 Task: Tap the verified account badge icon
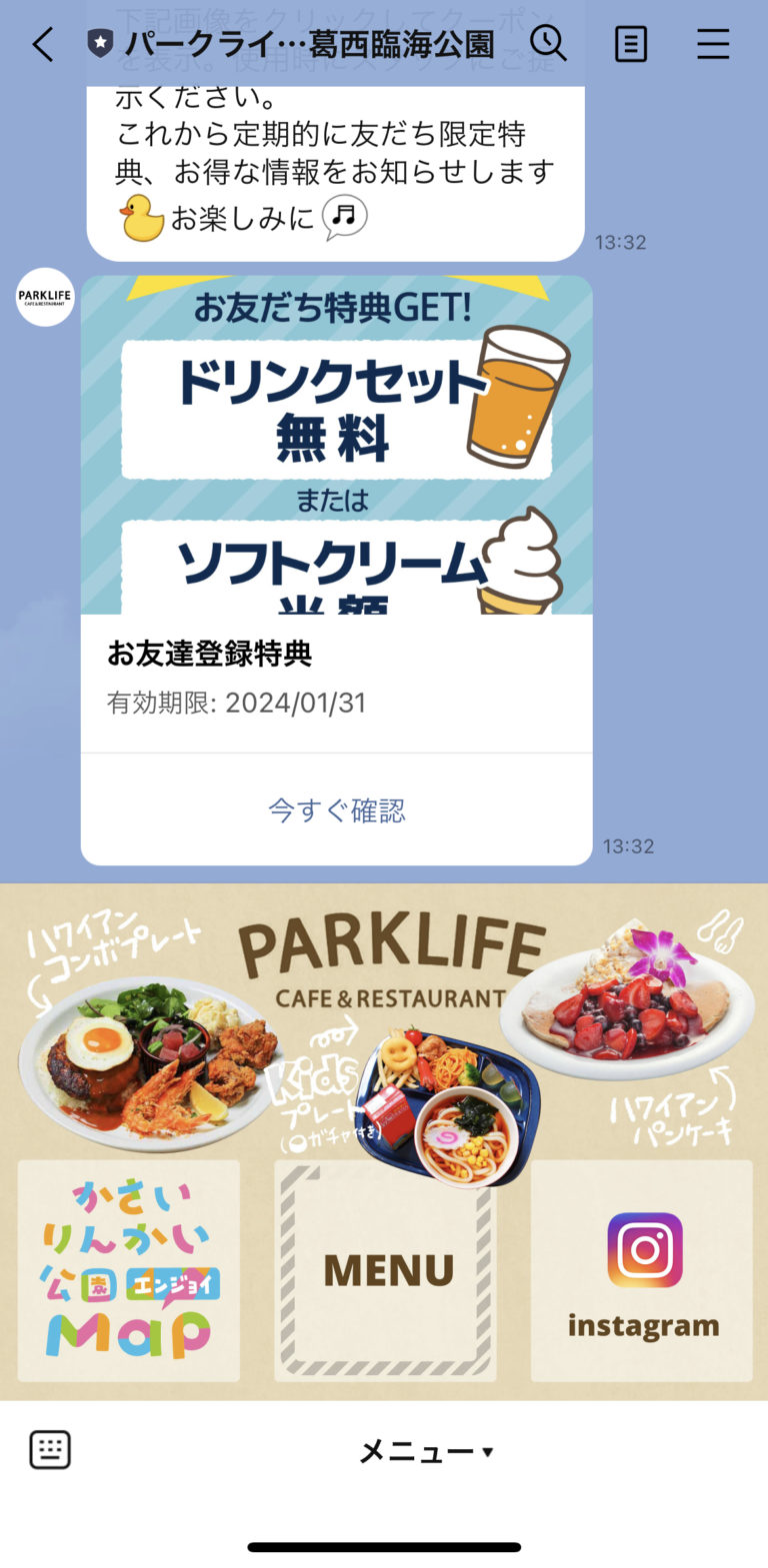click(101, 43)
